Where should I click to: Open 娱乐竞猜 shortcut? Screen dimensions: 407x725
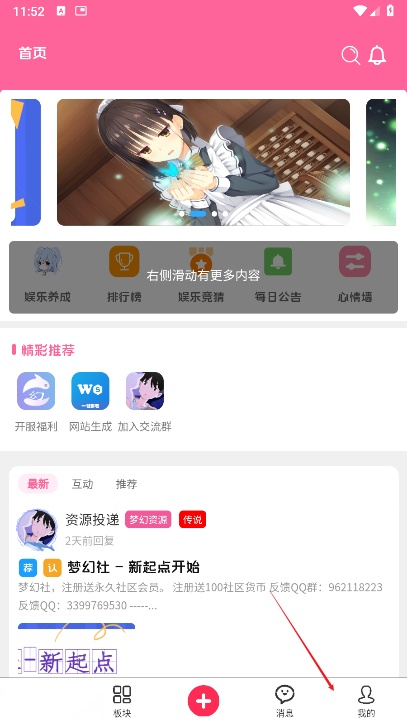(201, 275)
